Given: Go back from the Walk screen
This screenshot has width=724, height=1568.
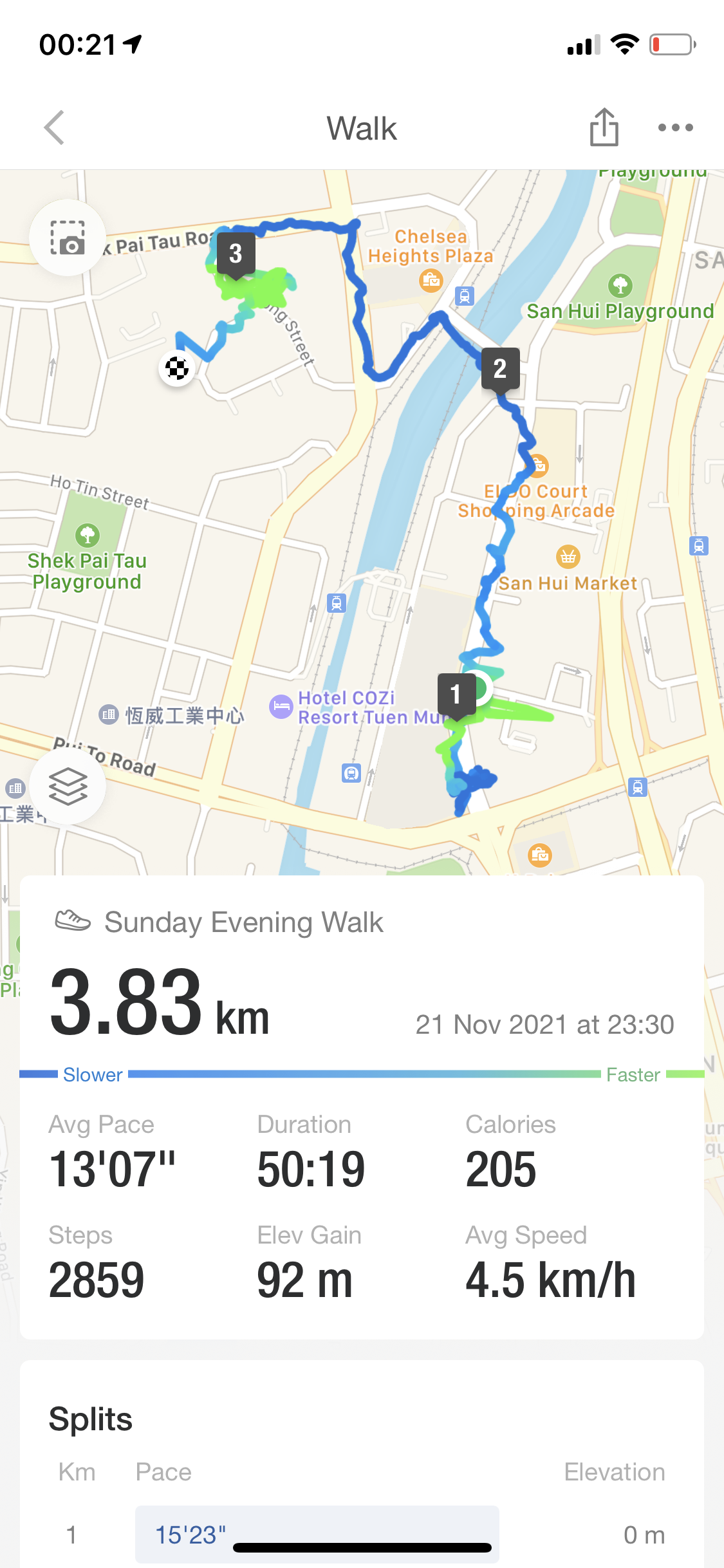Looking at the screenshot, I should 55,127.
